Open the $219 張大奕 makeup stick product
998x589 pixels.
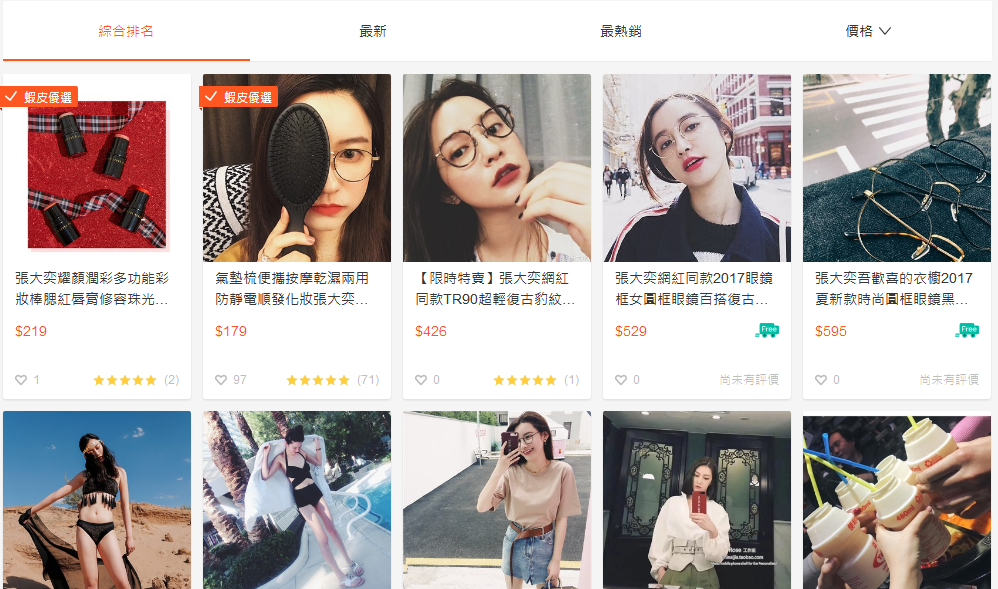point(97,170)
